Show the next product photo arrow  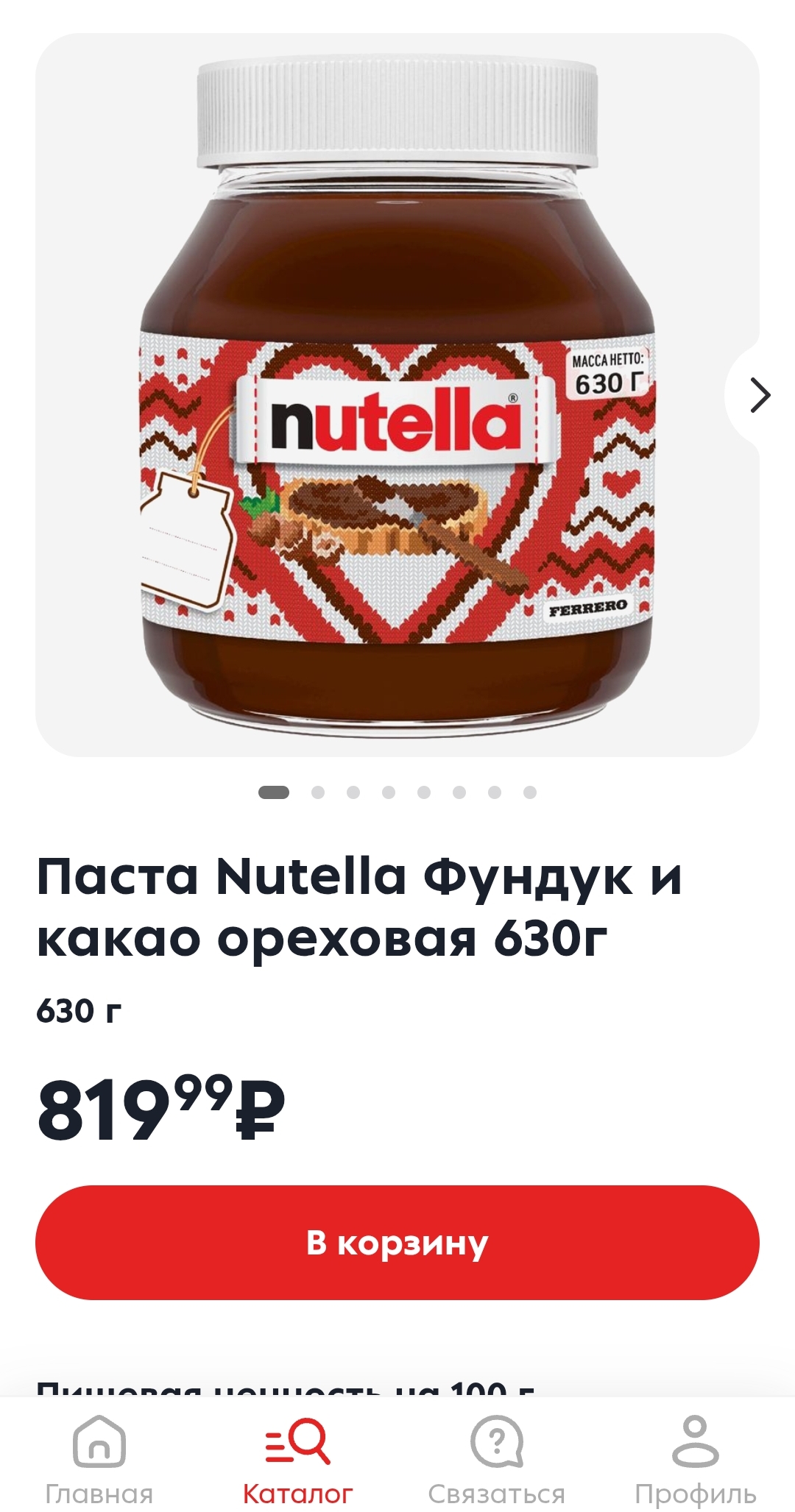[x=758, y=396]
